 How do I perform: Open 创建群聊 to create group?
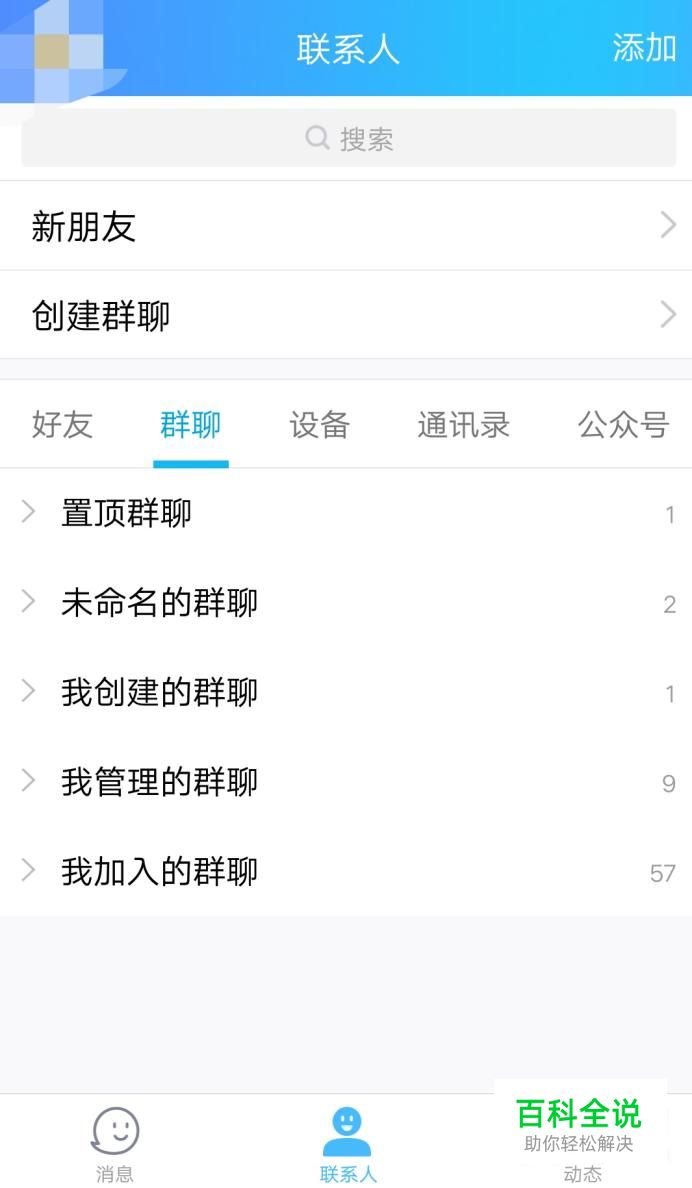pyautogui.click(x=345, y=316)
